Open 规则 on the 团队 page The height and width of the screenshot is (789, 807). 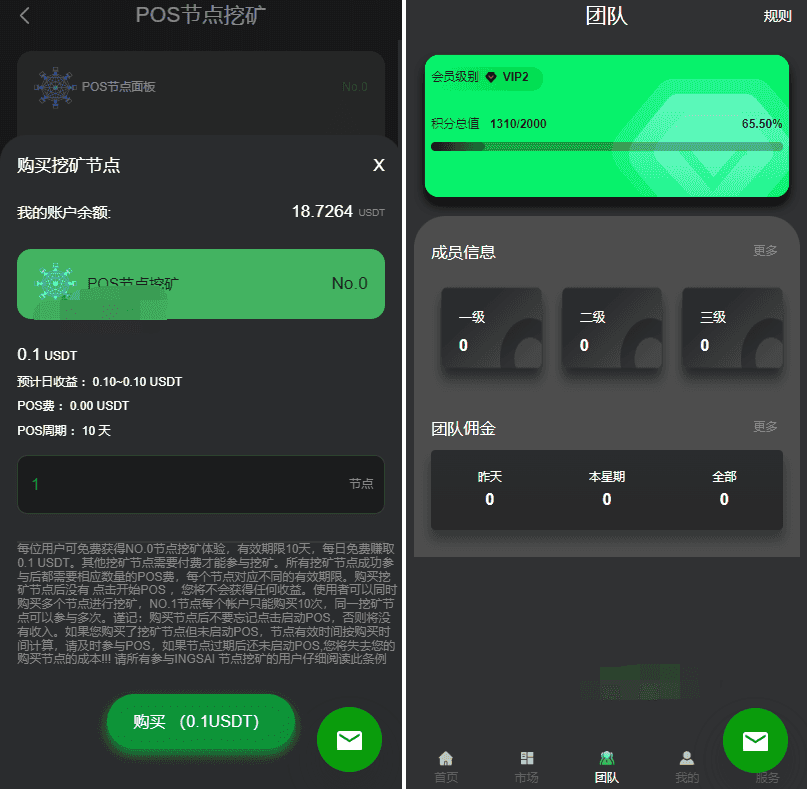coord(777,16)
